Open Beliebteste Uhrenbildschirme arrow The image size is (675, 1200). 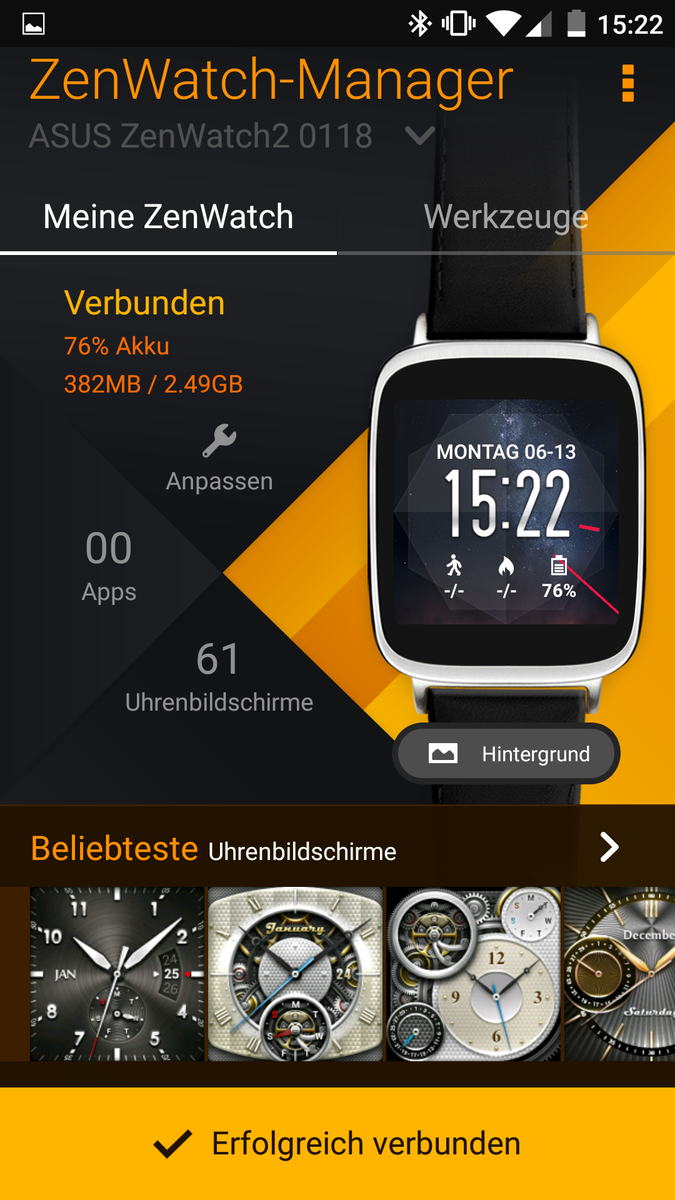(x=609, y=848)
